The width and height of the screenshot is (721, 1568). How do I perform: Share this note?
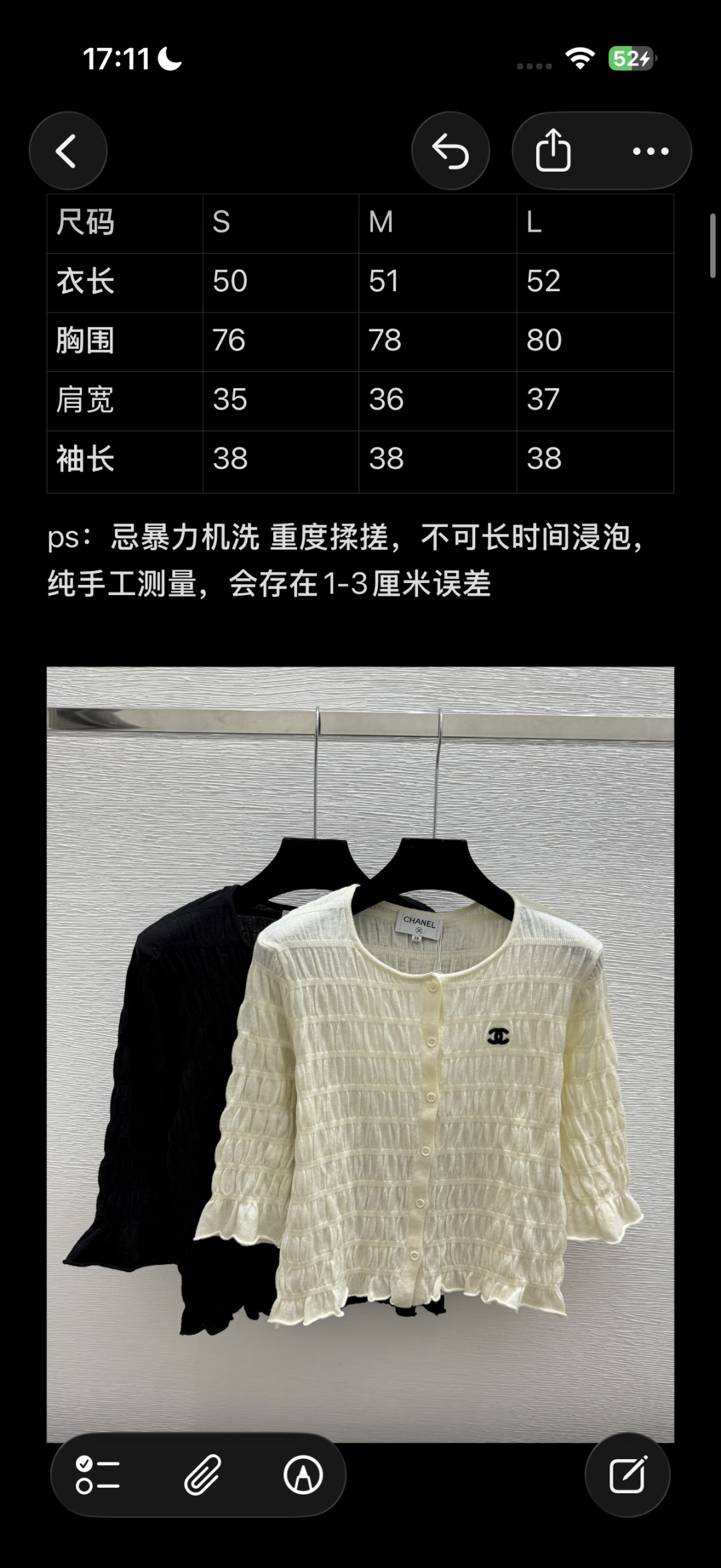point(553,151)
